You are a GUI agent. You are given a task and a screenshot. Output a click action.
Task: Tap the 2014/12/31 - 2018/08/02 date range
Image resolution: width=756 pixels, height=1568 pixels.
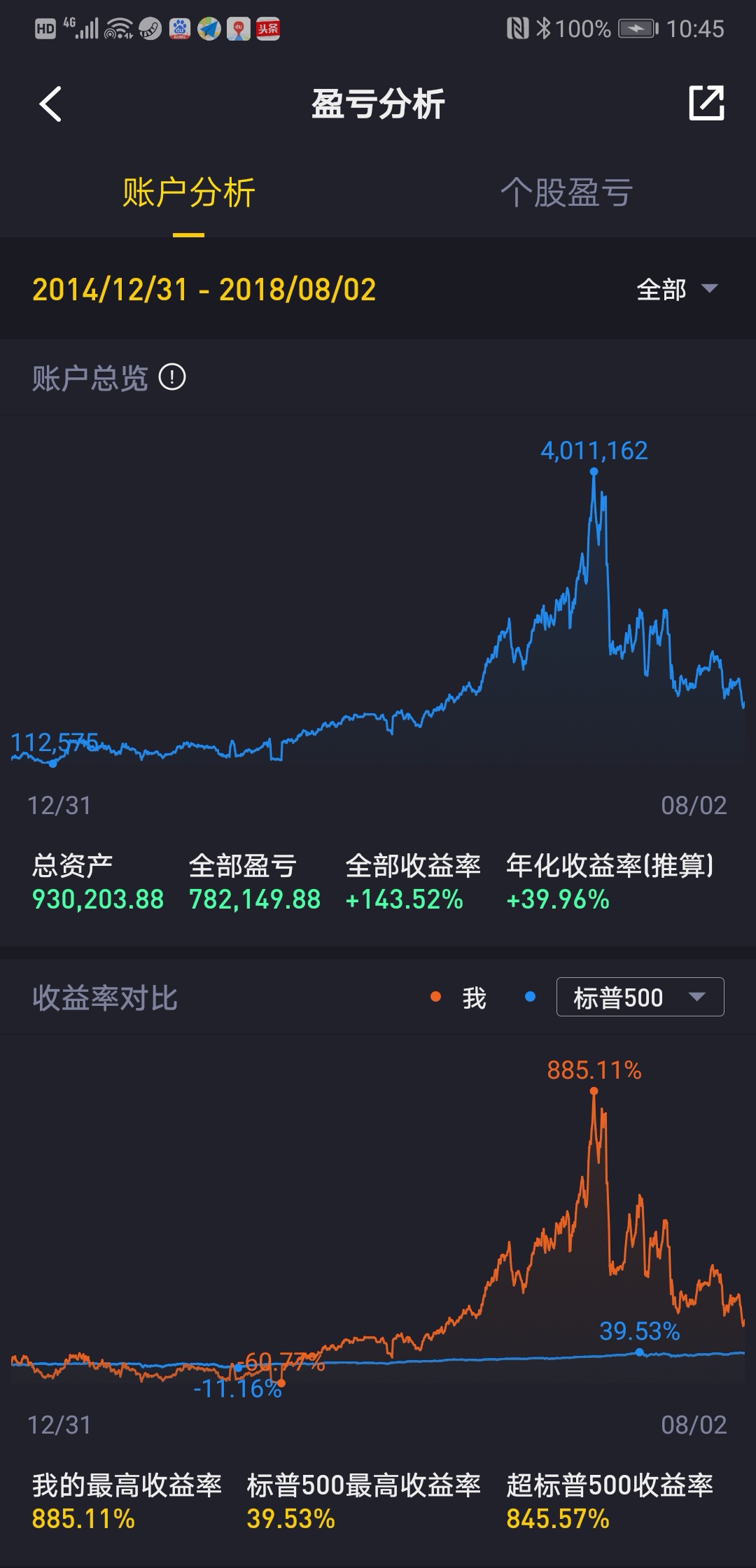click(204, 290)
